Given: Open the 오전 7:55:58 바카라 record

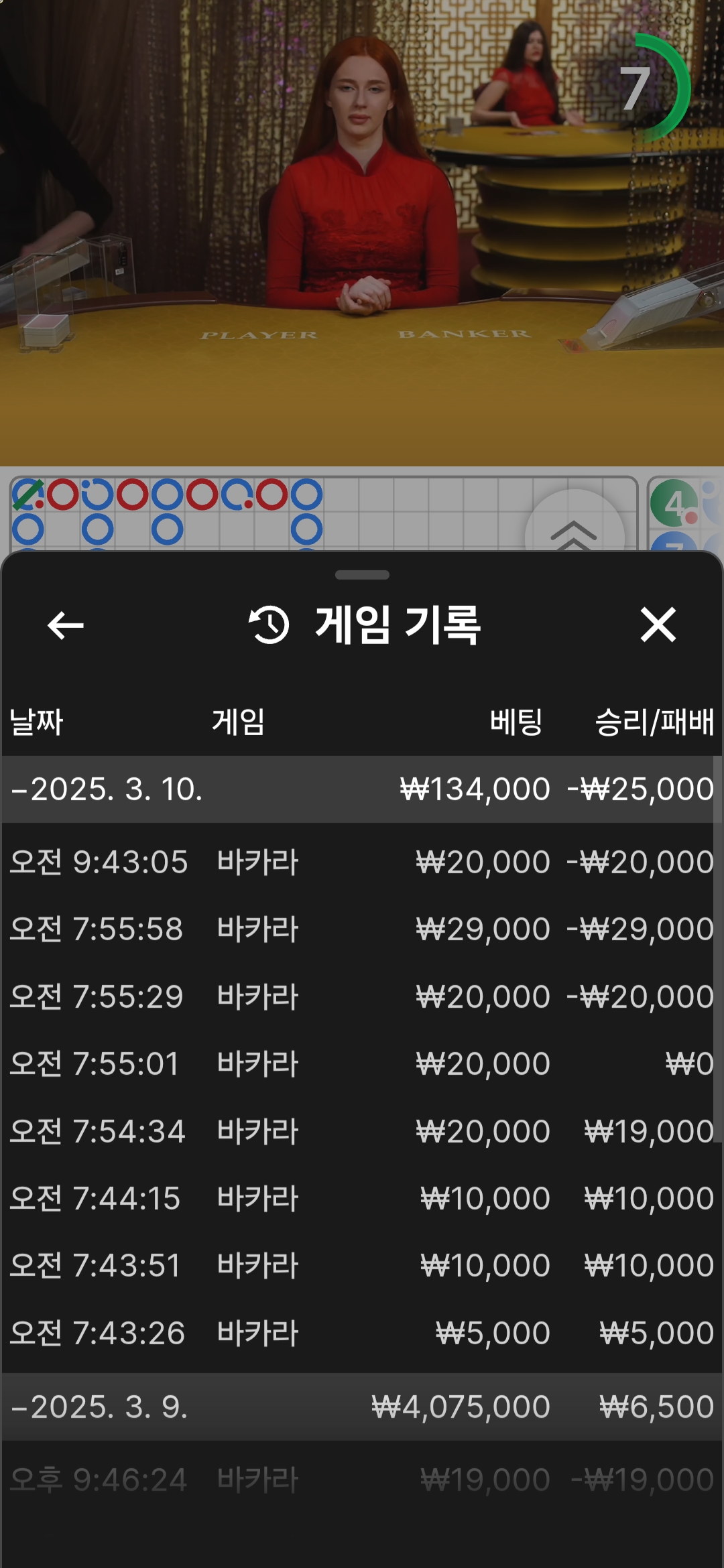Looking at the screenshot, I should [362, 929].
